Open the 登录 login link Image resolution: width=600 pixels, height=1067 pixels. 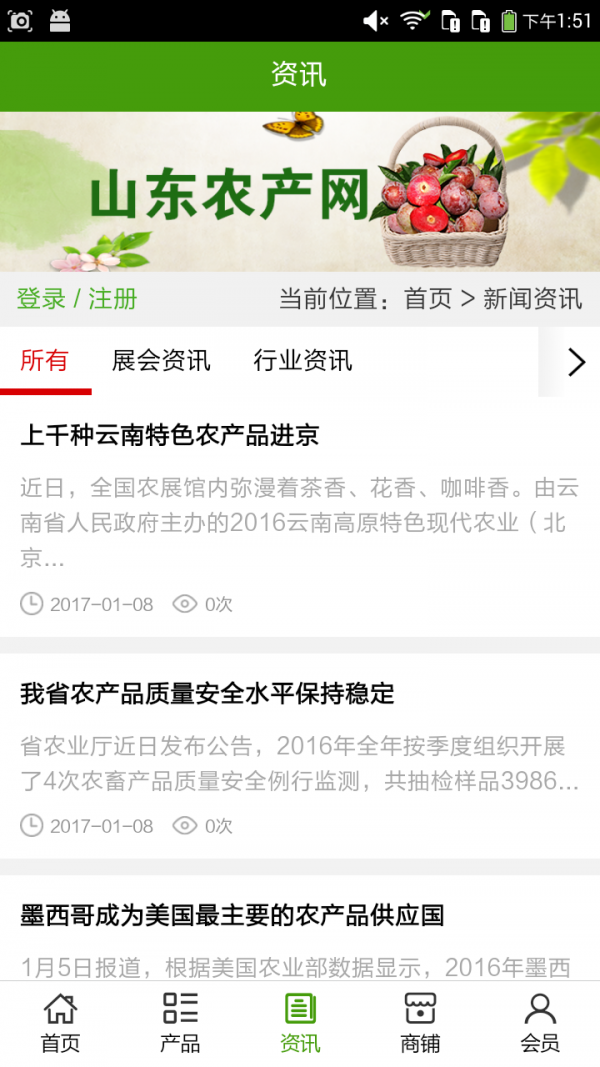pyautogui.click(x=41, y=298)
